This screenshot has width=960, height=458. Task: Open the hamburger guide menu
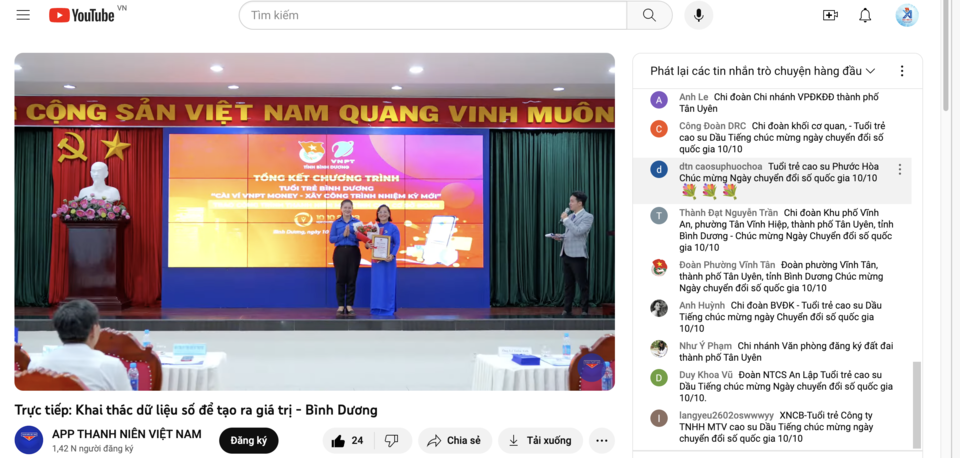(23, 15)
